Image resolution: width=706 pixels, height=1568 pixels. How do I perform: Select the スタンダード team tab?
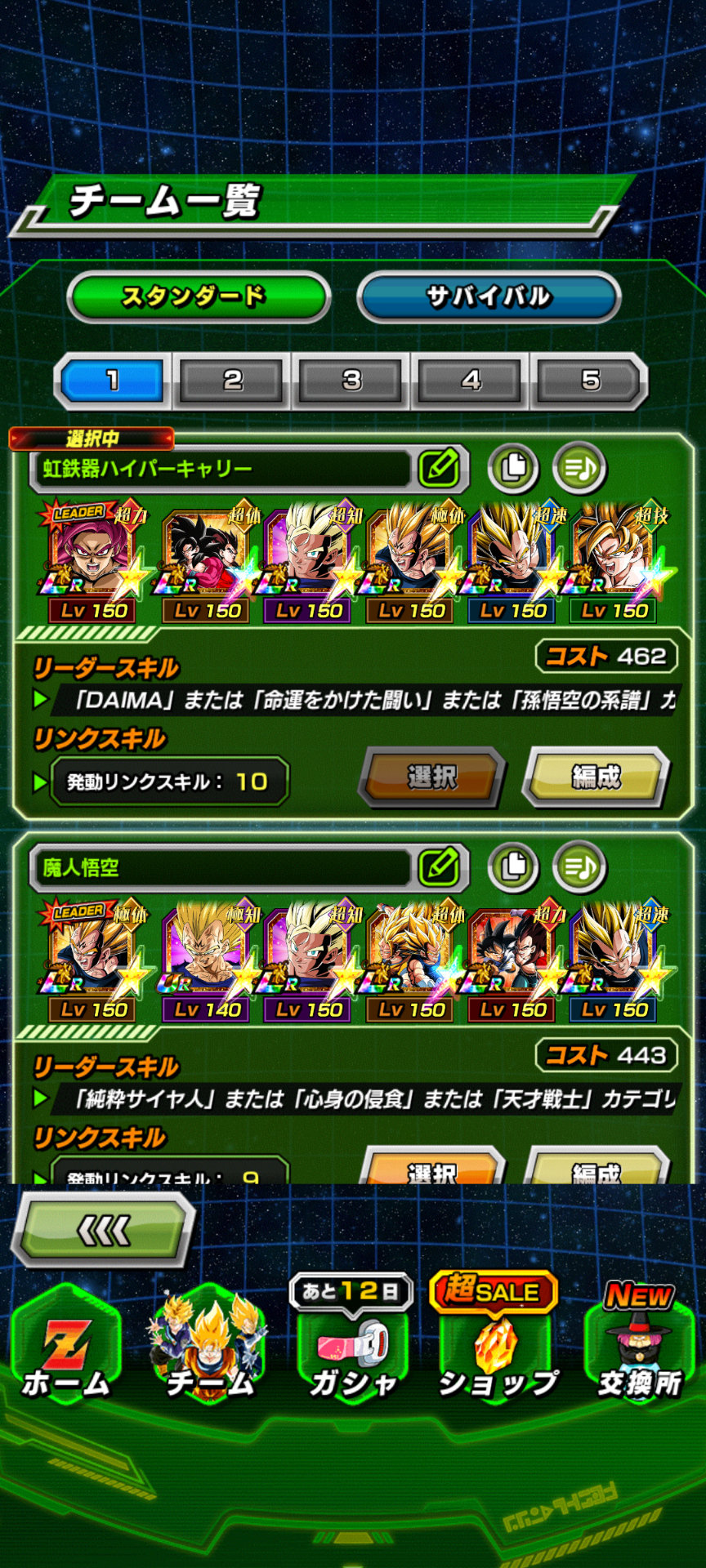pyautogui.click(x=199, y=296)
